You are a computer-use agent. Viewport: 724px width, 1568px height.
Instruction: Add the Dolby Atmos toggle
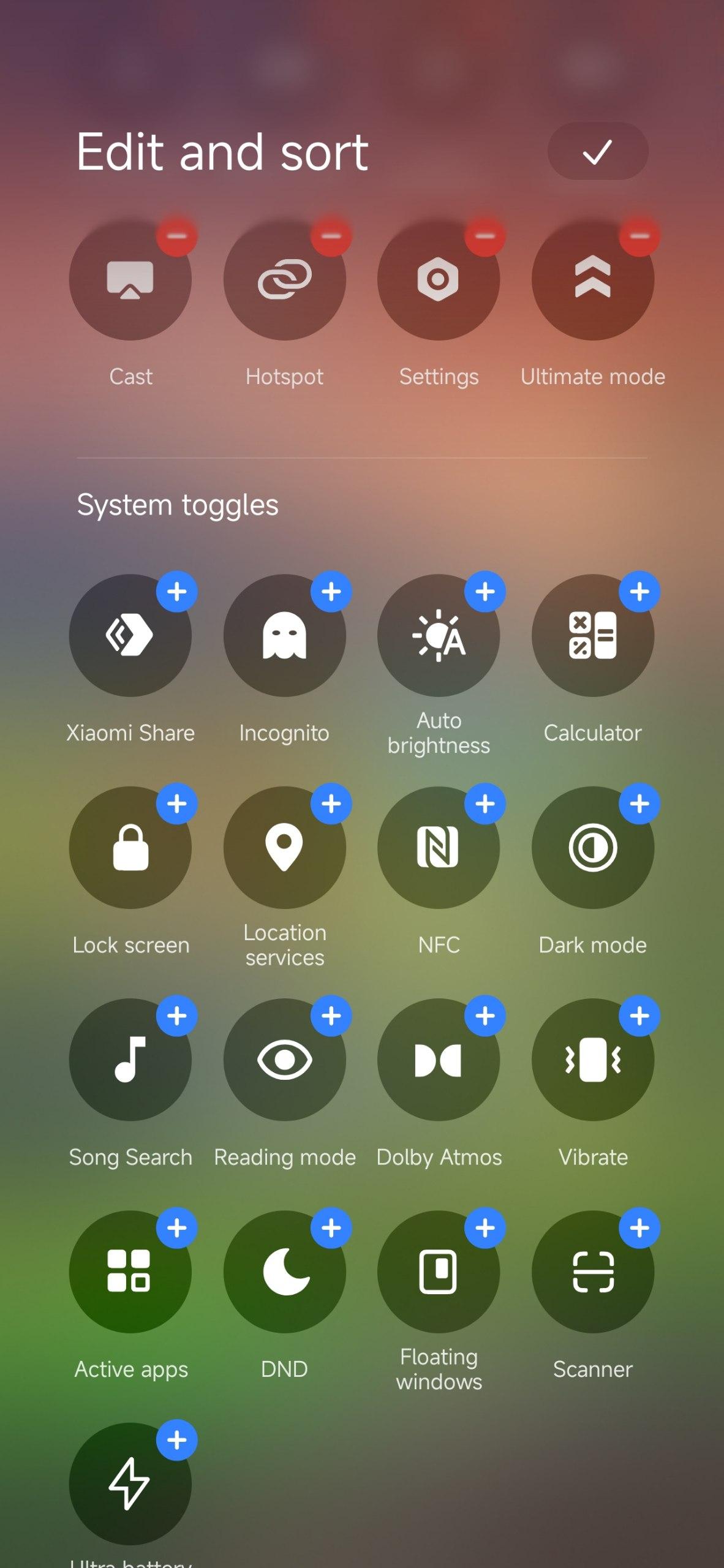pyautogui.click(x=485, y=1016)
